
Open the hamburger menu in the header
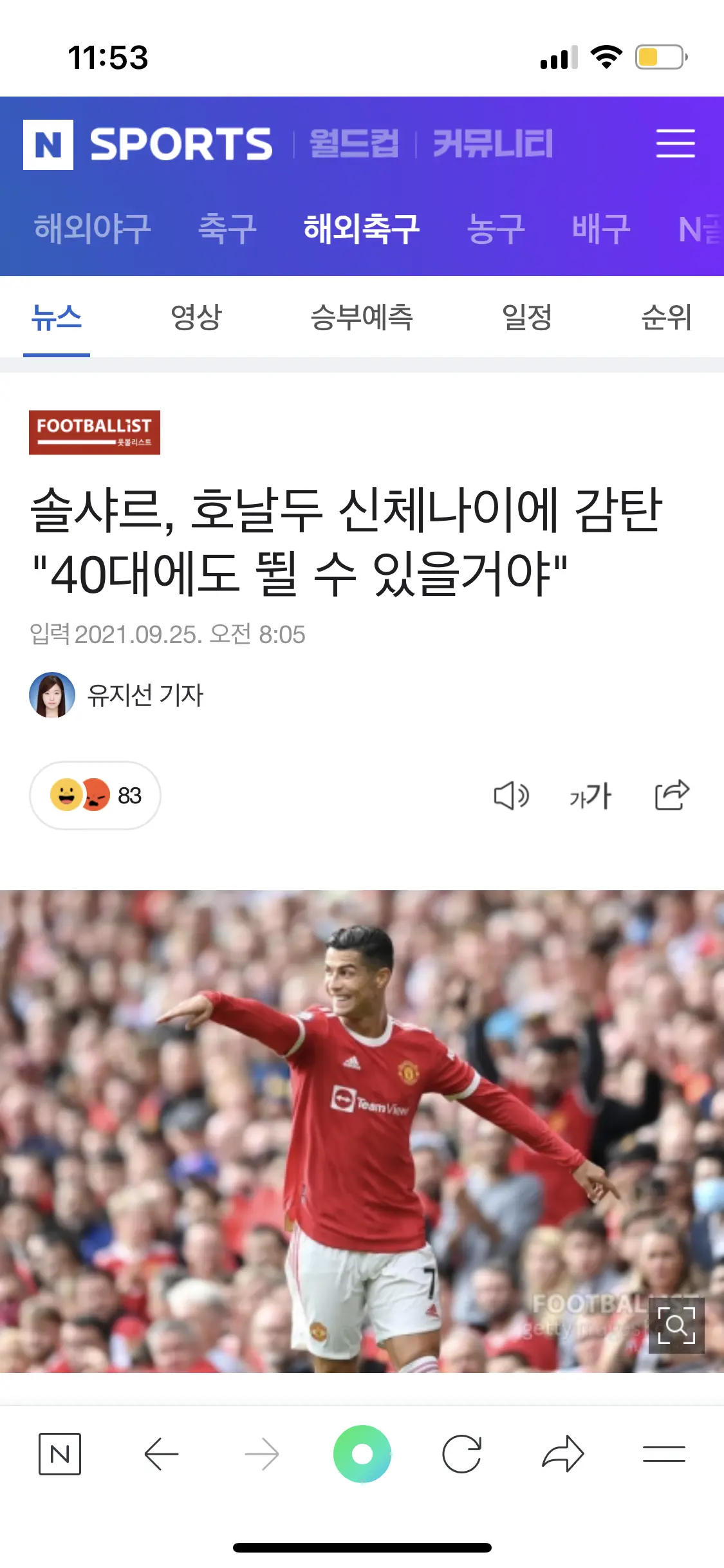point(675,143)
